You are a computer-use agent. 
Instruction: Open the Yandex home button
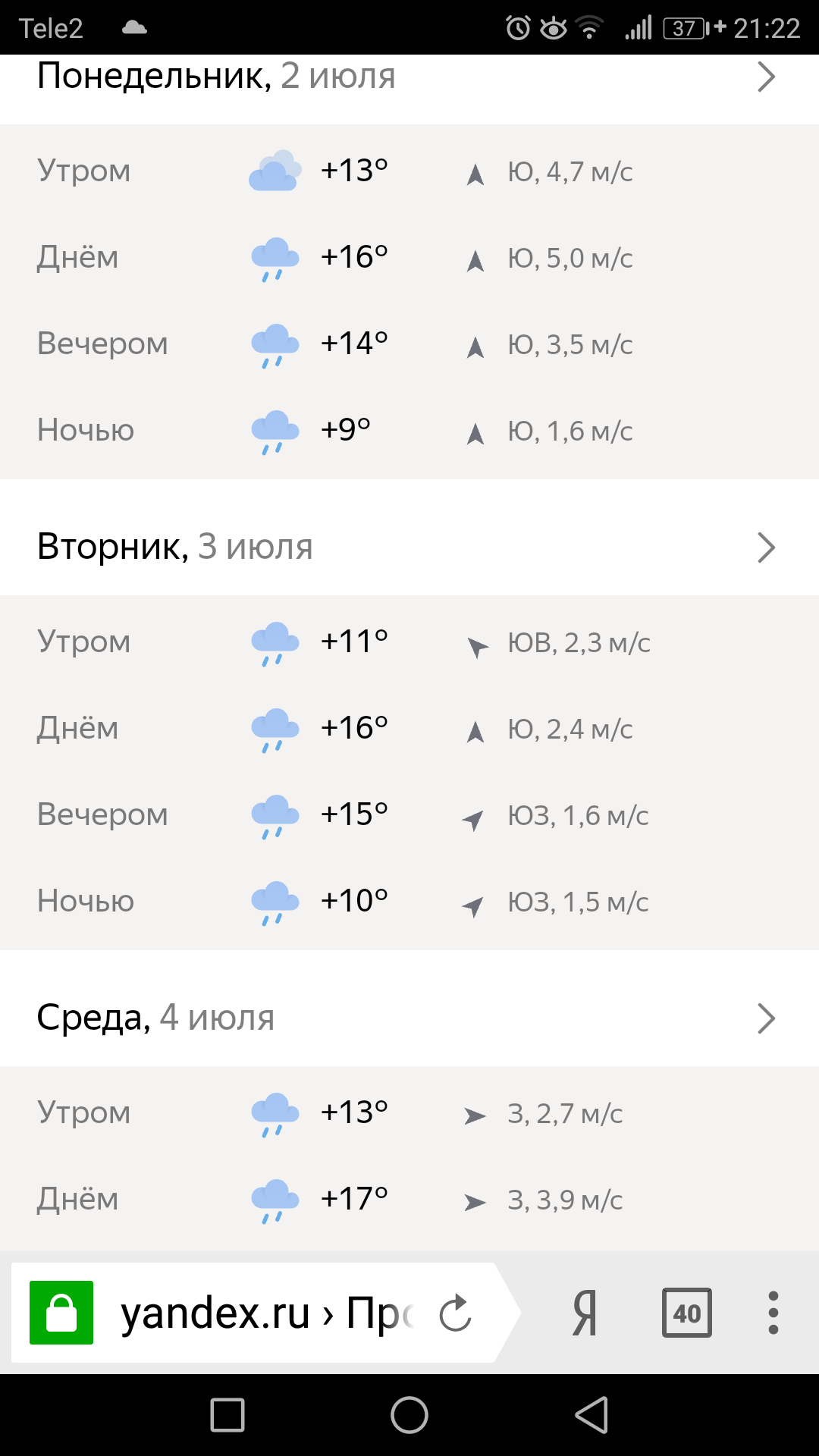pyautogui.click(x=585, y=1313)
